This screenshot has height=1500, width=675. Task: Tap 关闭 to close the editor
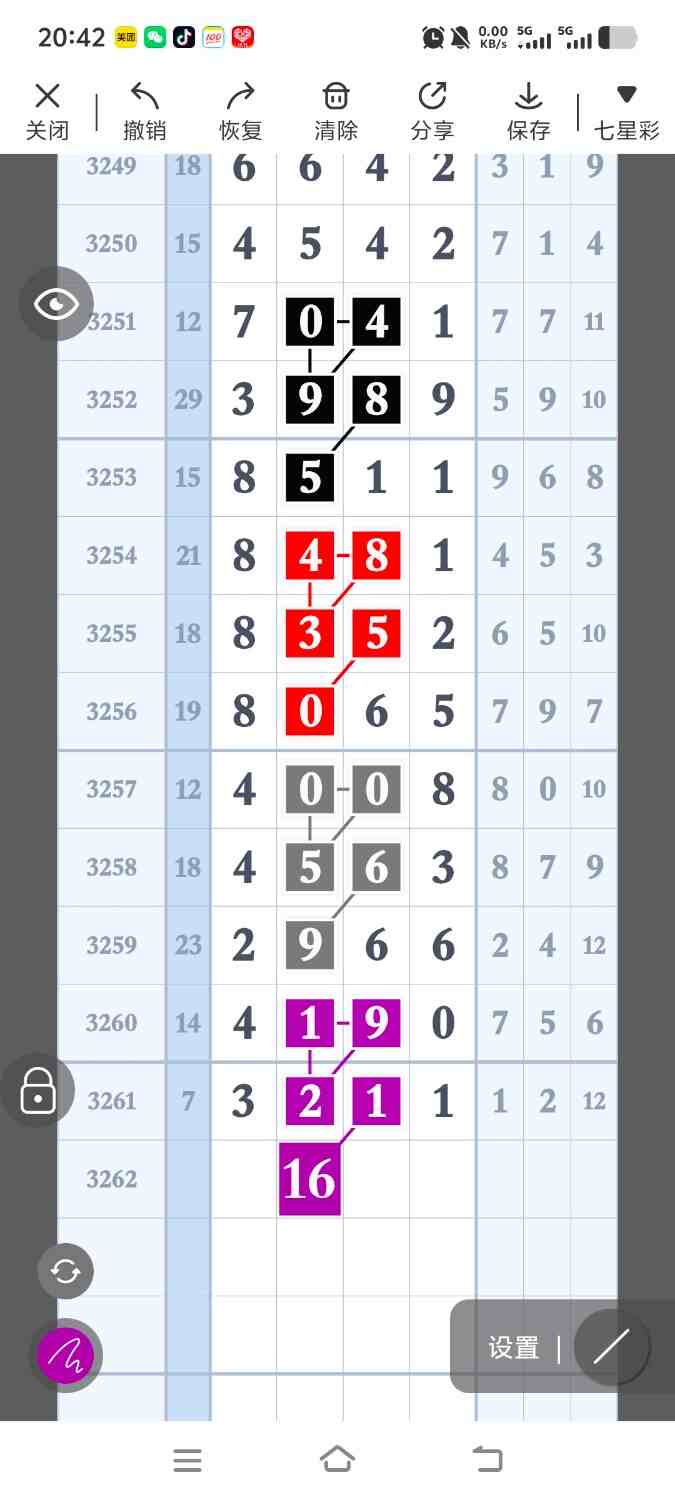(47, 111)
